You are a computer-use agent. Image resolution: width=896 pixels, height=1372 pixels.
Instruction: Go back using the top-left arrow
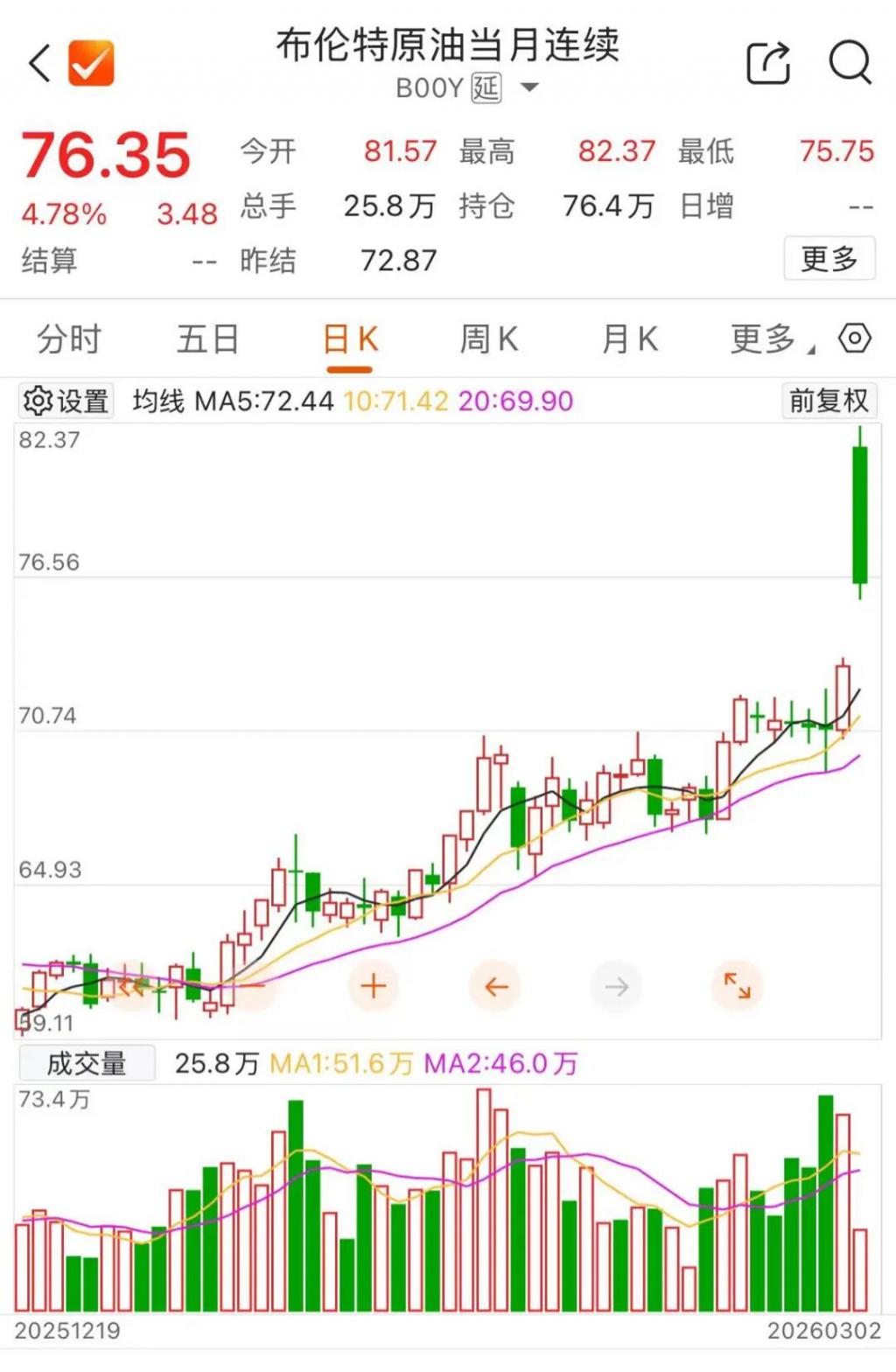point(39,64)
